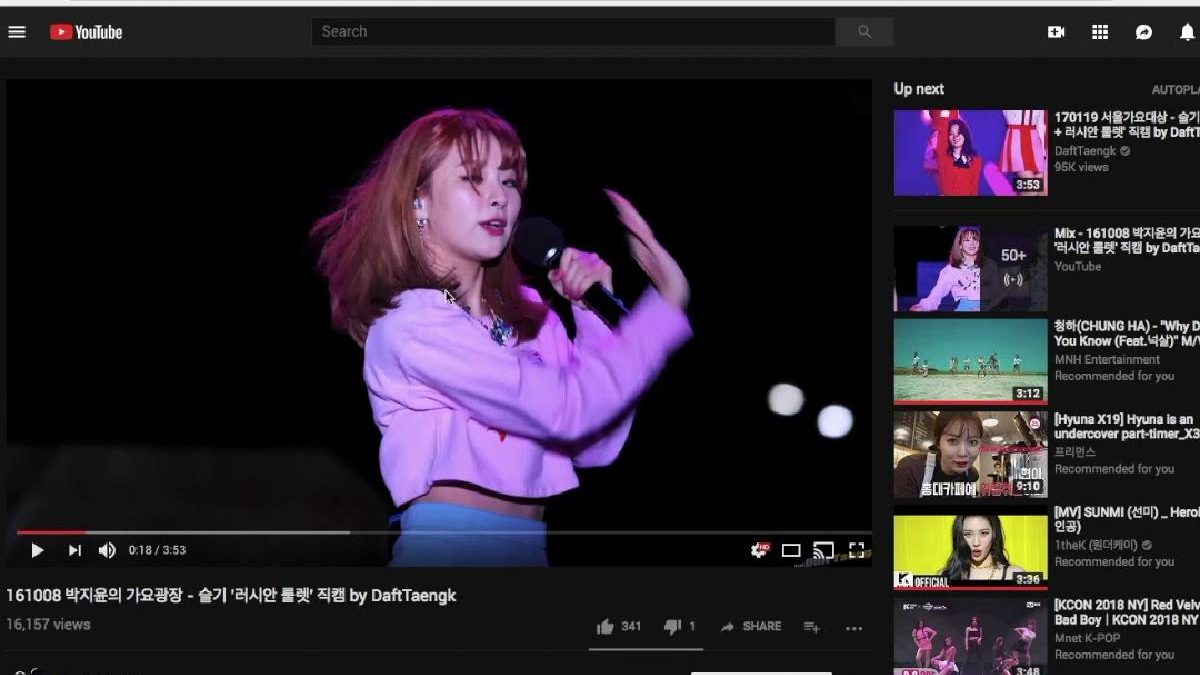
Task: Cast the video to a TV
Action: pos(823,550)
